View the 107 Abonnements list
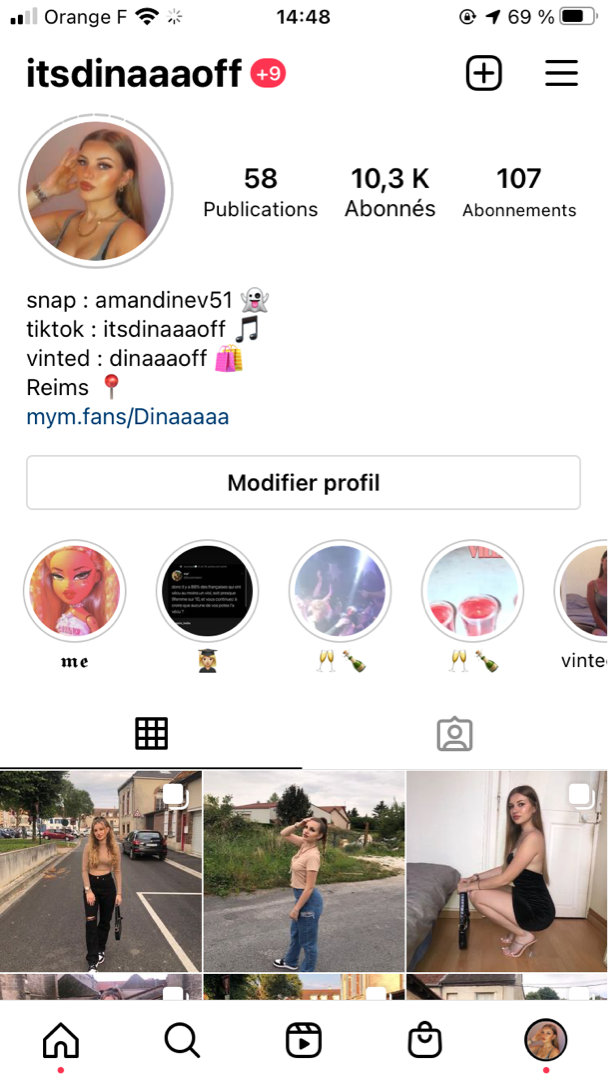 tap(519, 192)
